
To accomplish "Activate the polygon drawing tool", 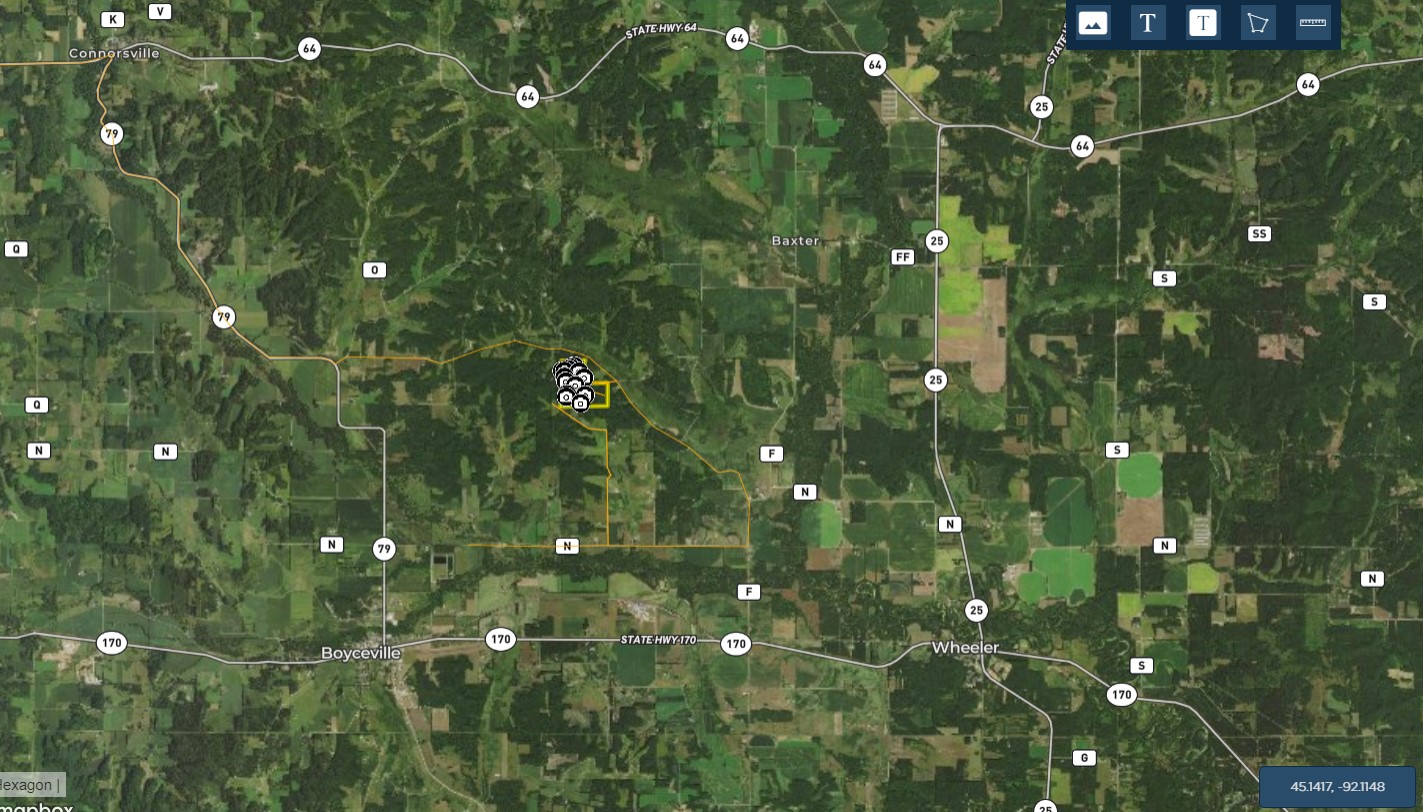I will point(1257,22).
